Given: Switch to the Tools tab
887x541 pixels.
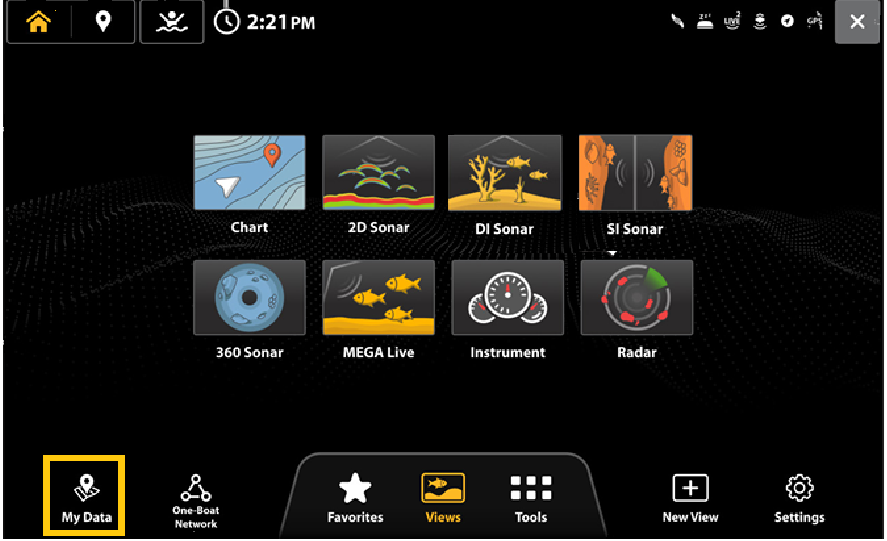Looking at the screenshot, I should click(x=531, y=498).
